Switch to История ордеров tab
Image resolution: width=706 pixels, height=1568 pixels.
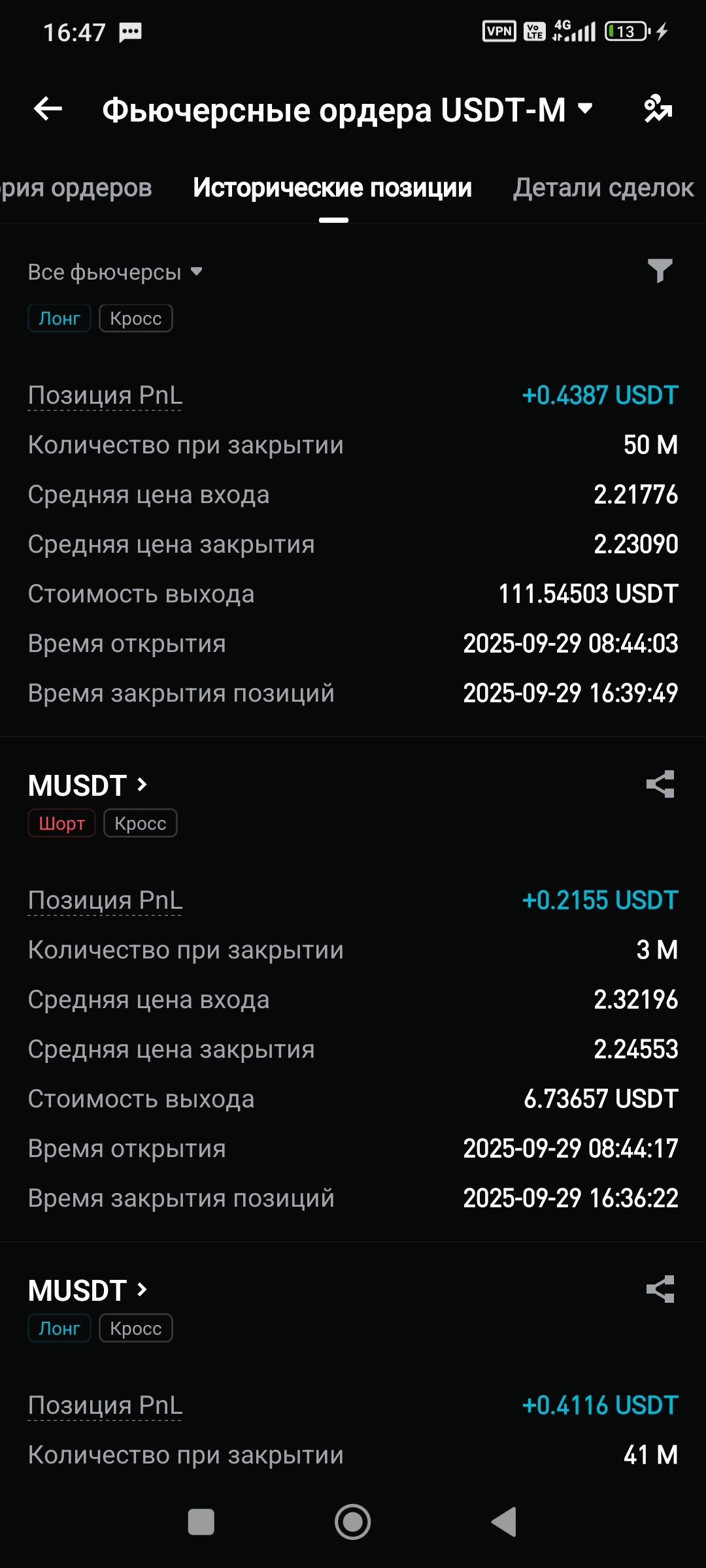[x=75, y=188]
